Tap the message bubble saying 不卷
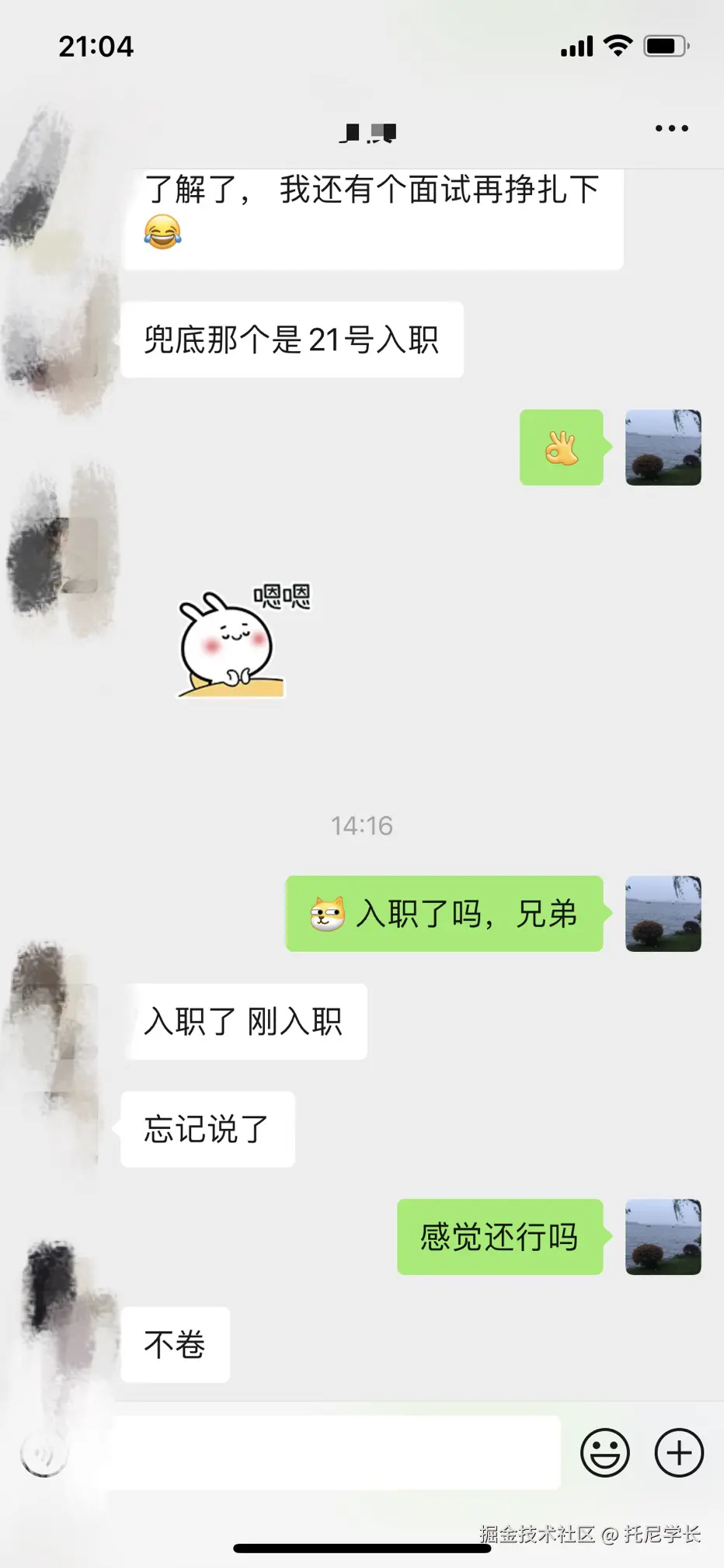This screenshot has width=724, height=1568. [x=174, y=1346]
